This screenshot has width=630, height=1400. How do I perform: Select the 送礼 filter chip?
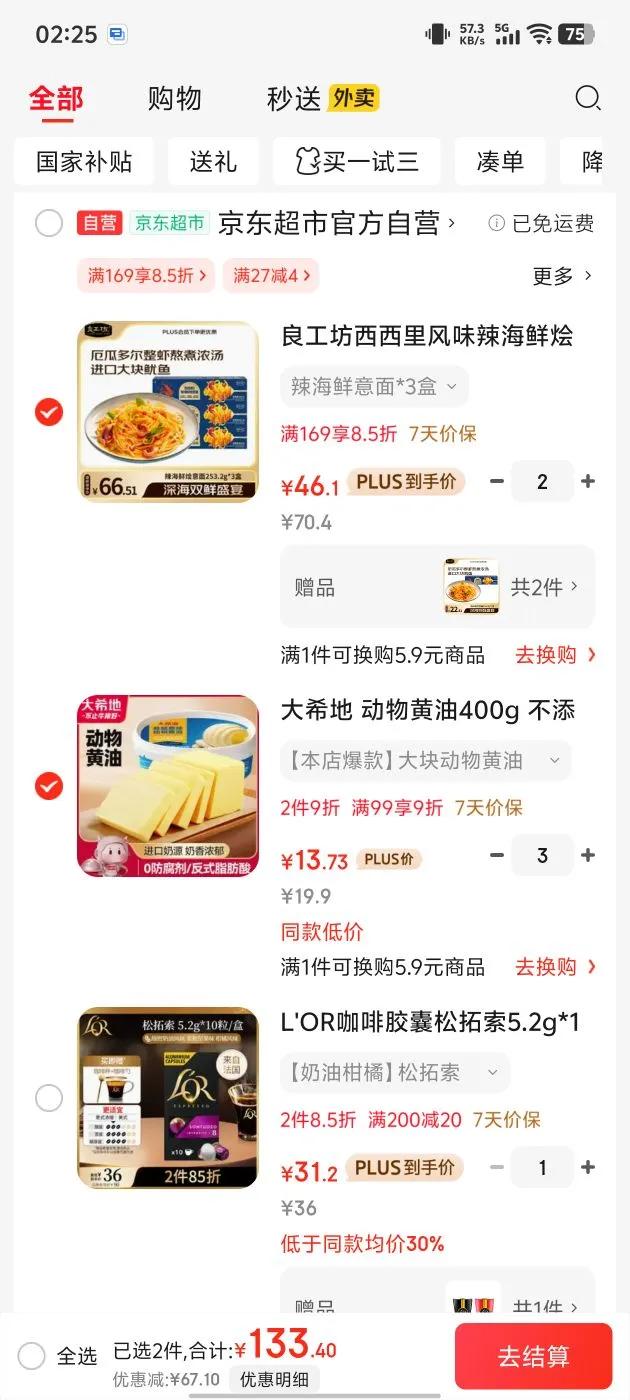coord(213,162)
